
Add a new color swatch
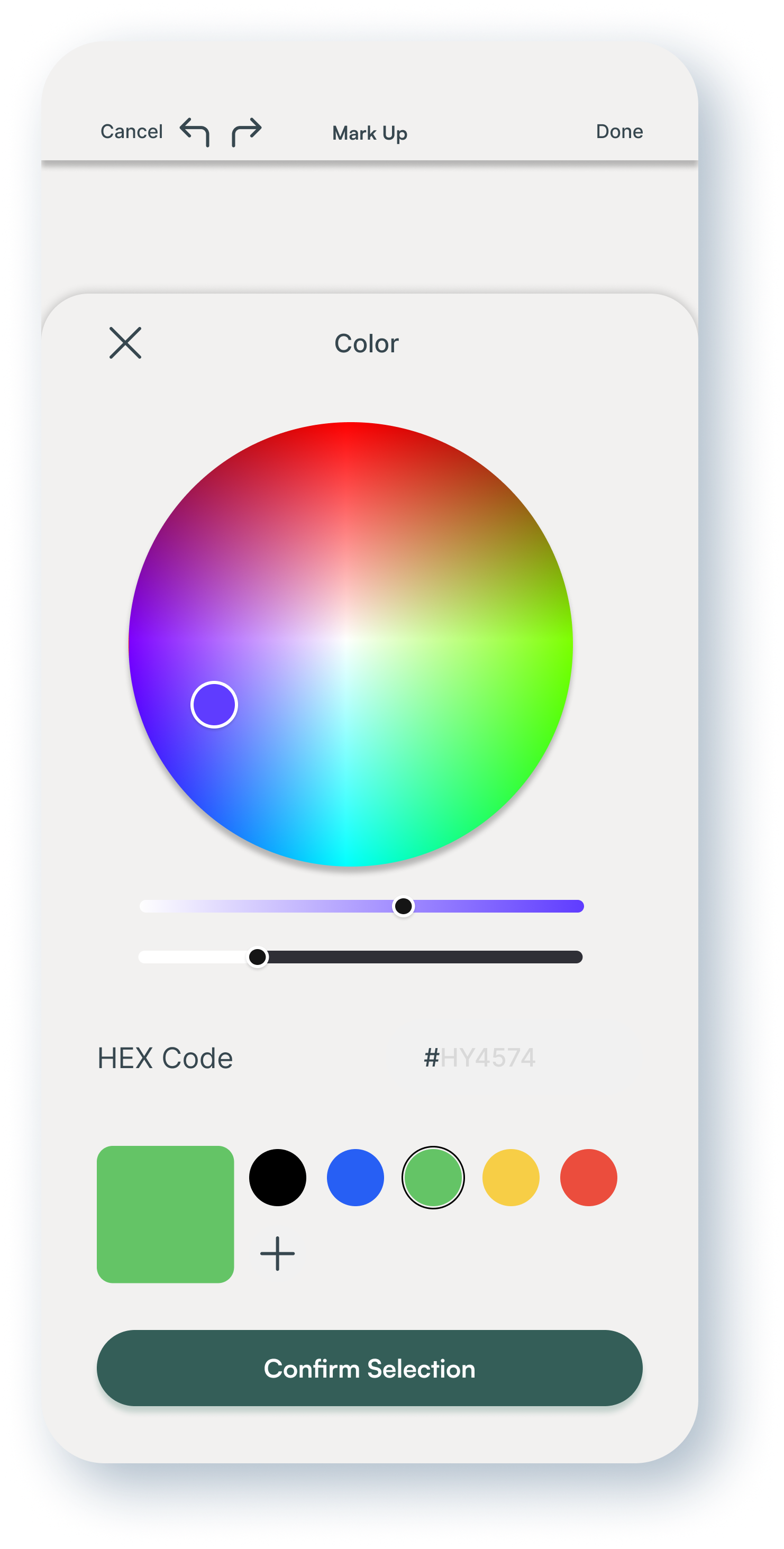click(x=277, y=1254)
